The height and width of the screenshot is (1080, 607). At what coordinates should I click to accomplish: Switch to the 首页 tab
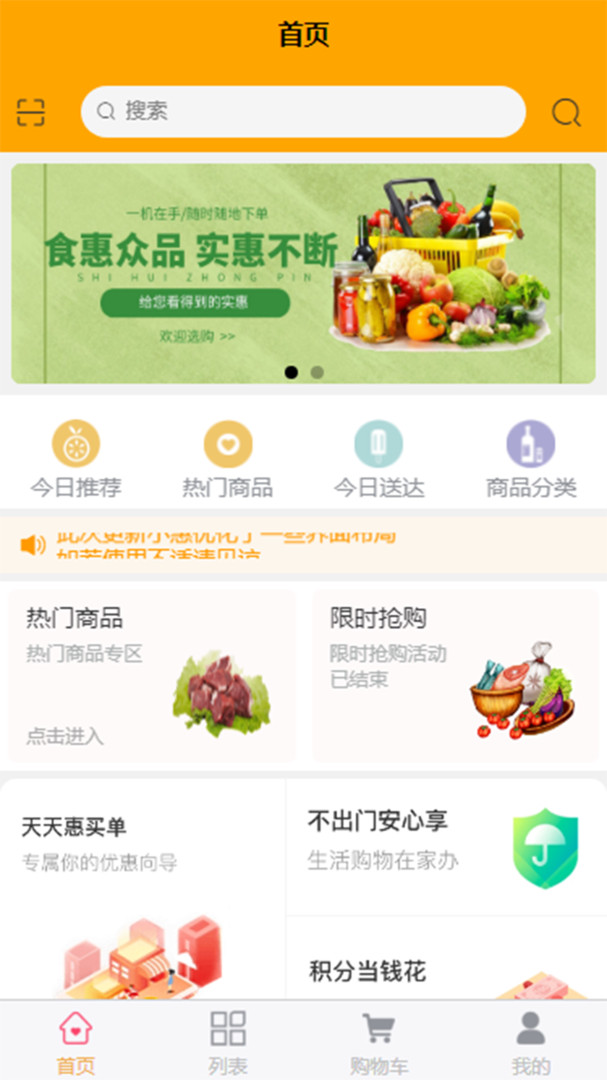76,1041
